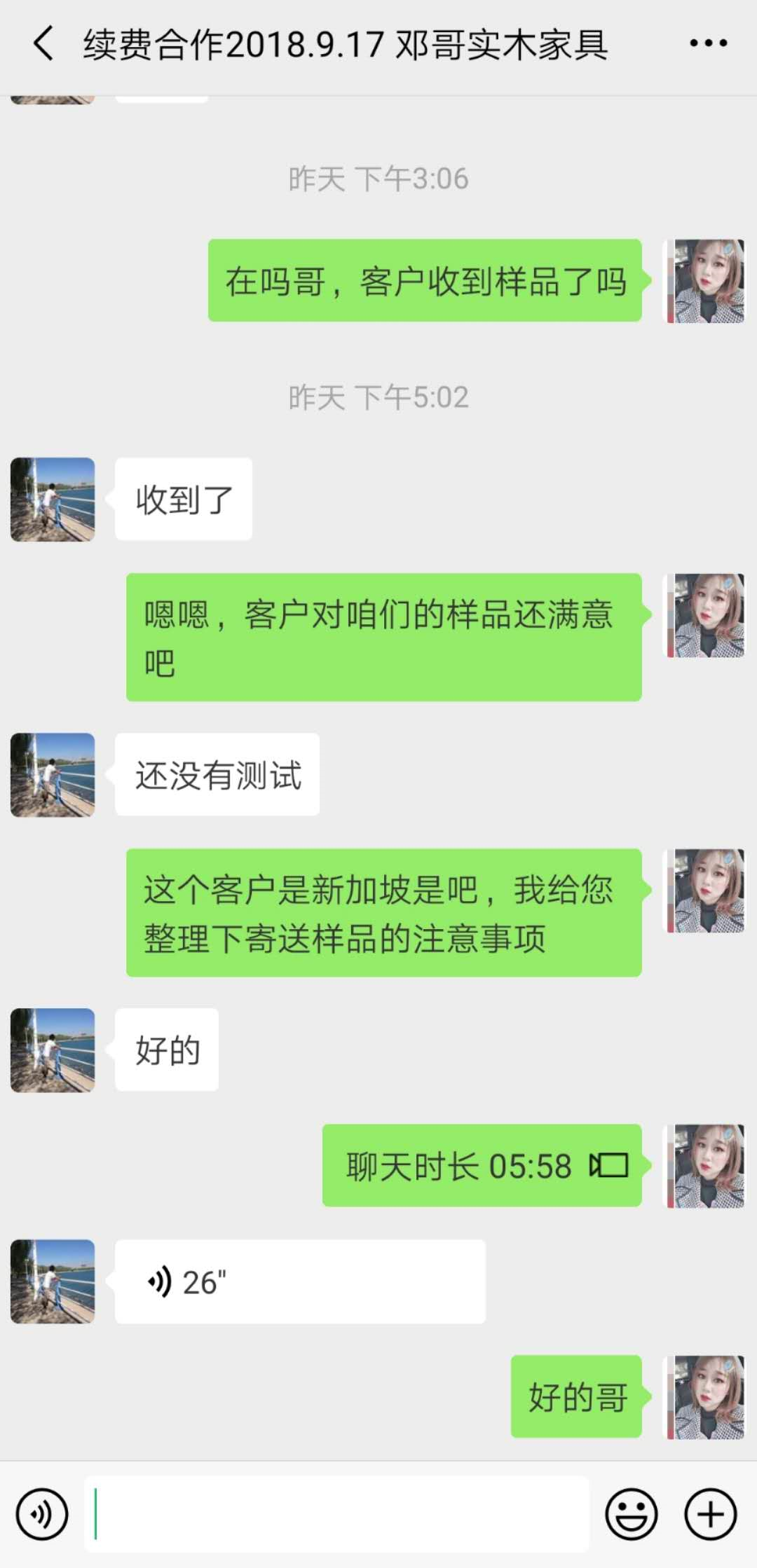Open the chat info overflow menu
757x1568 pixels.
click(x=708, y=43)
